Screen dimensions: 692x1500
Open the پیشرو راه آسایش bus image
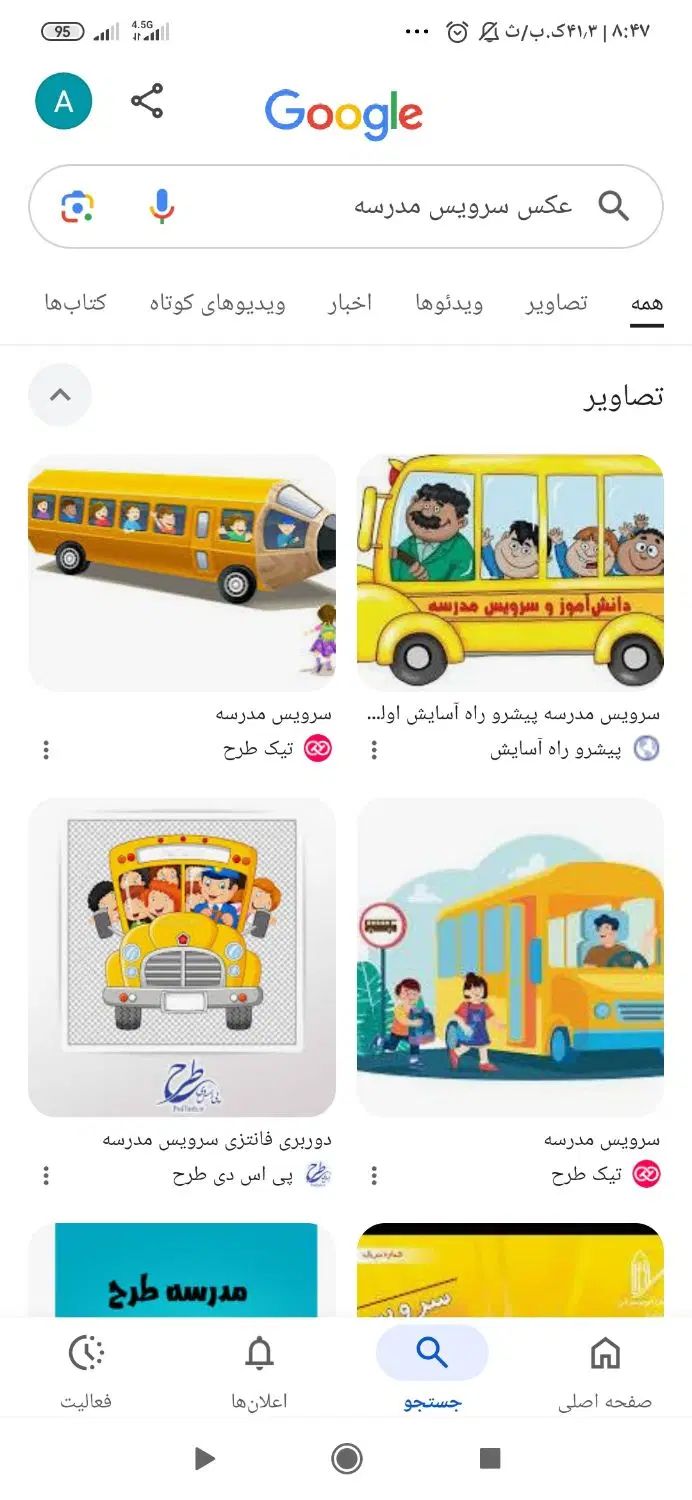510,572
